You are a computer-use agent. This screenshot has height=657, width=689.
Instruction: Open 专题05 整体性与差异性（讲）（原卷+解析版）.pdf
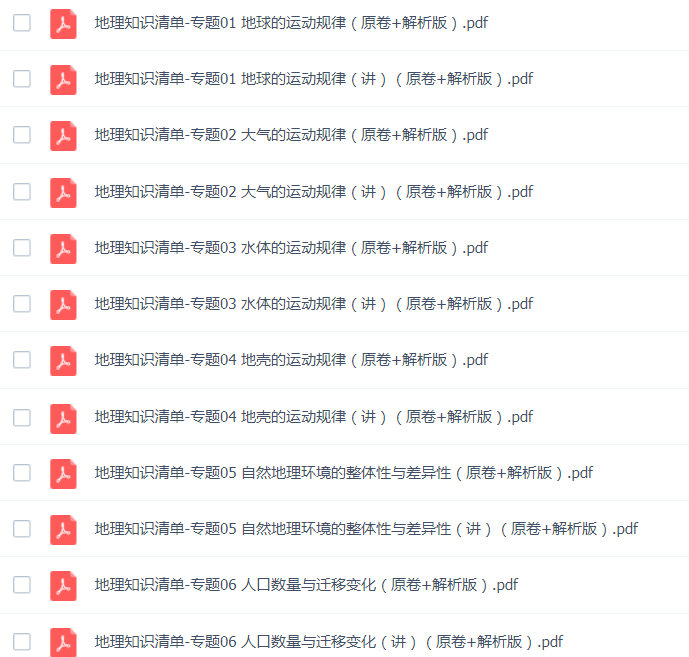click(366, 528)
